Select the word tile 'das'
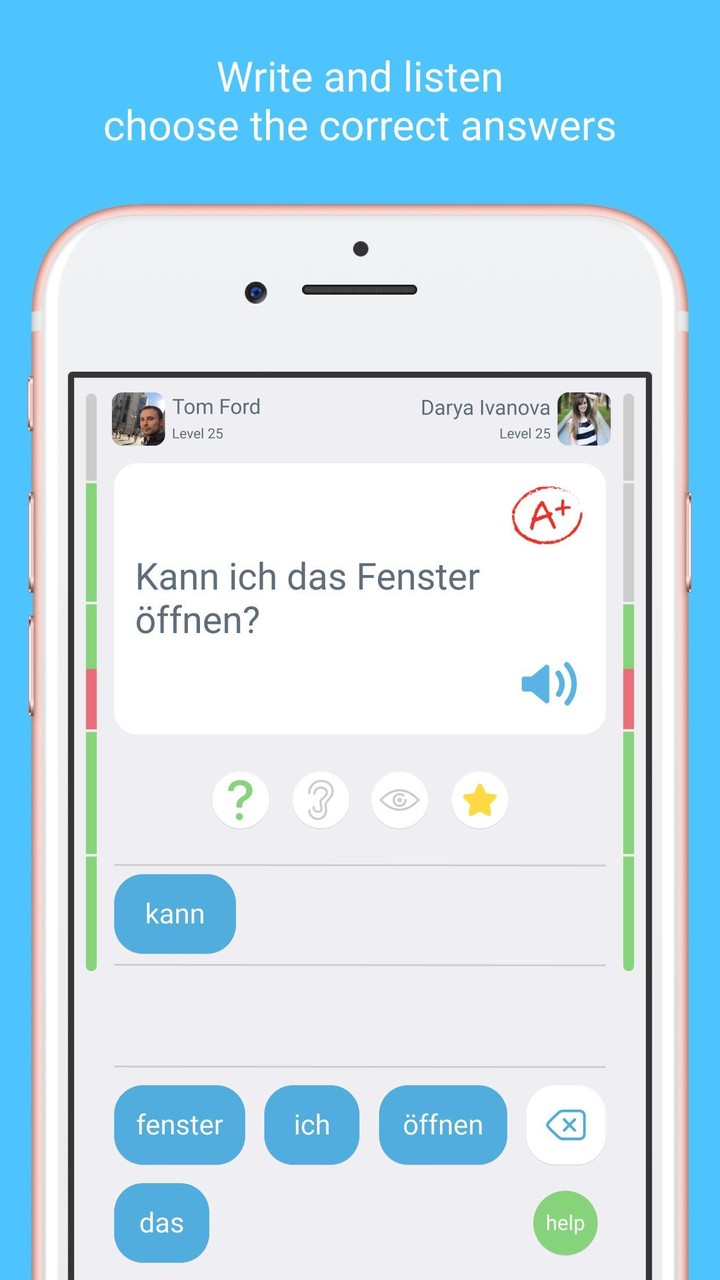The width and height of the screenshot is (720, 1280). coord(161,1222)
